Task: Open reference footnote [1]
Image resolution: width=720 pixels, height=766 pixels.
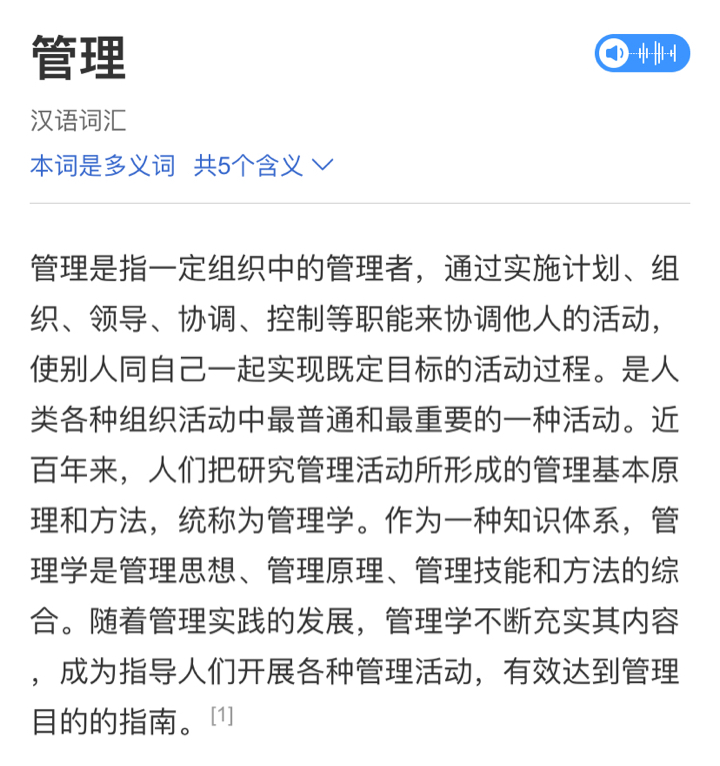Action: [x=222, y=716]
